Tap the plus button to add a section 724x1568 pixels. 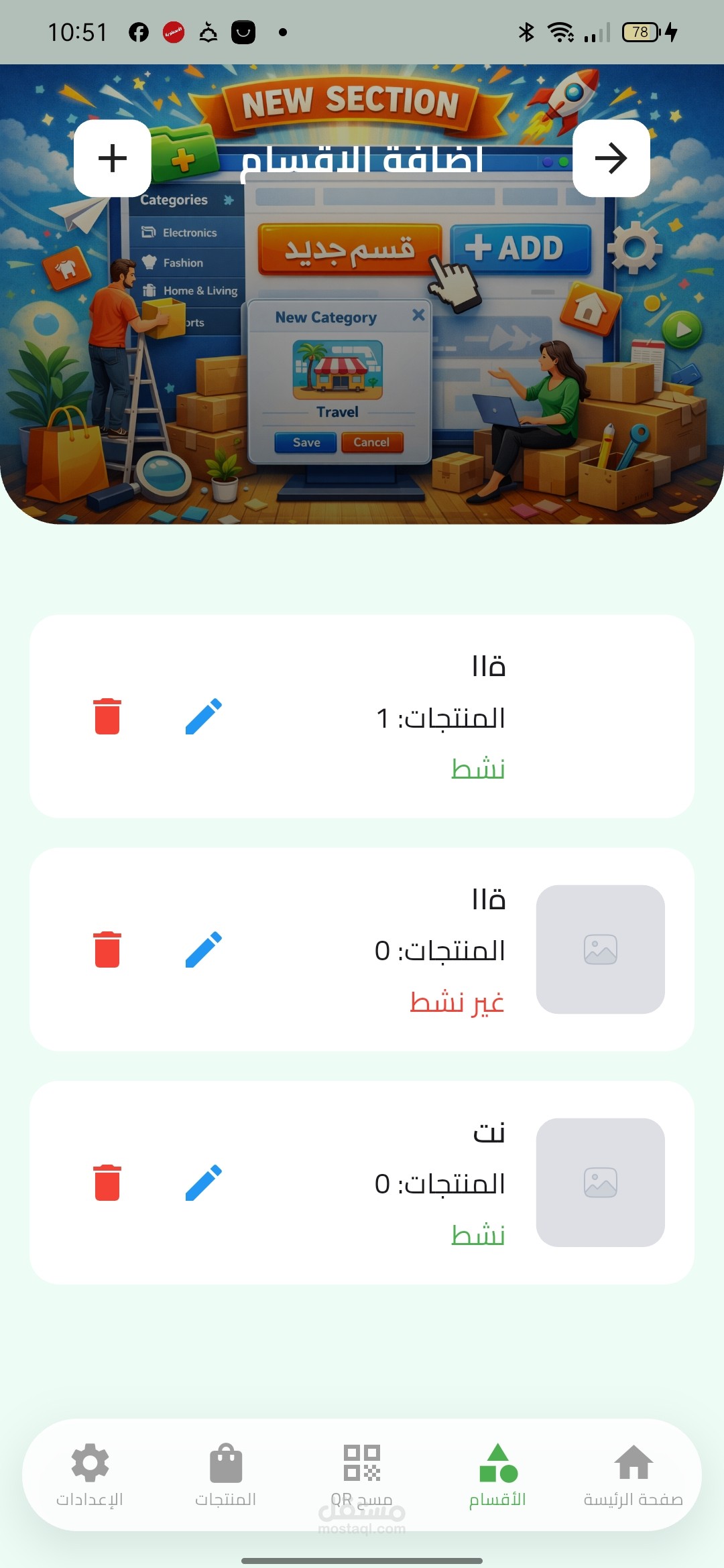point(113,159)
